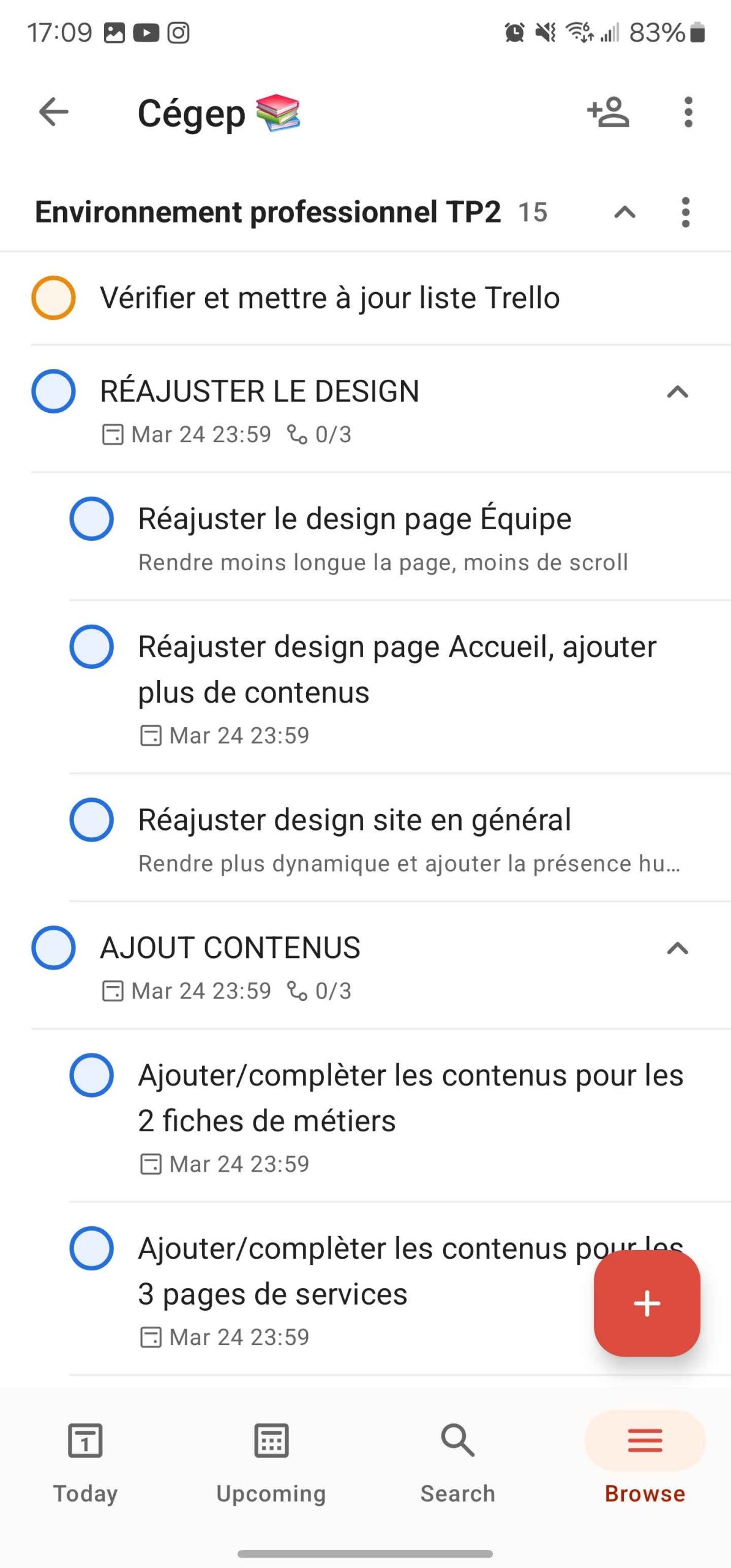
Task: Check off RÉAJUSTER LE DESIGN task
Action: (x=53, y=391)
